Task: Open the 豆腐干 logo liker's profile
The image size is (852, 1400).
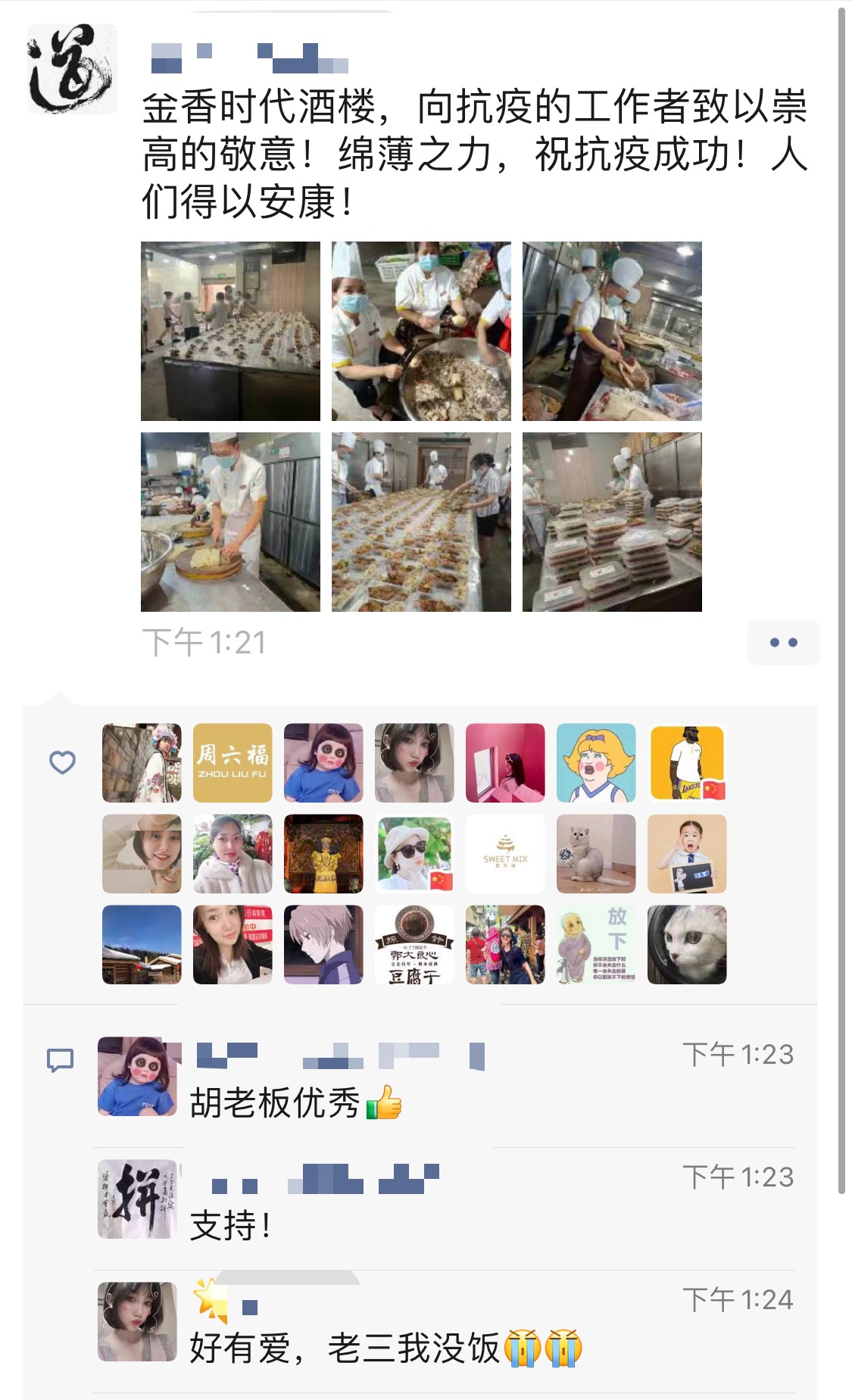Action: [x=414, y=944]
